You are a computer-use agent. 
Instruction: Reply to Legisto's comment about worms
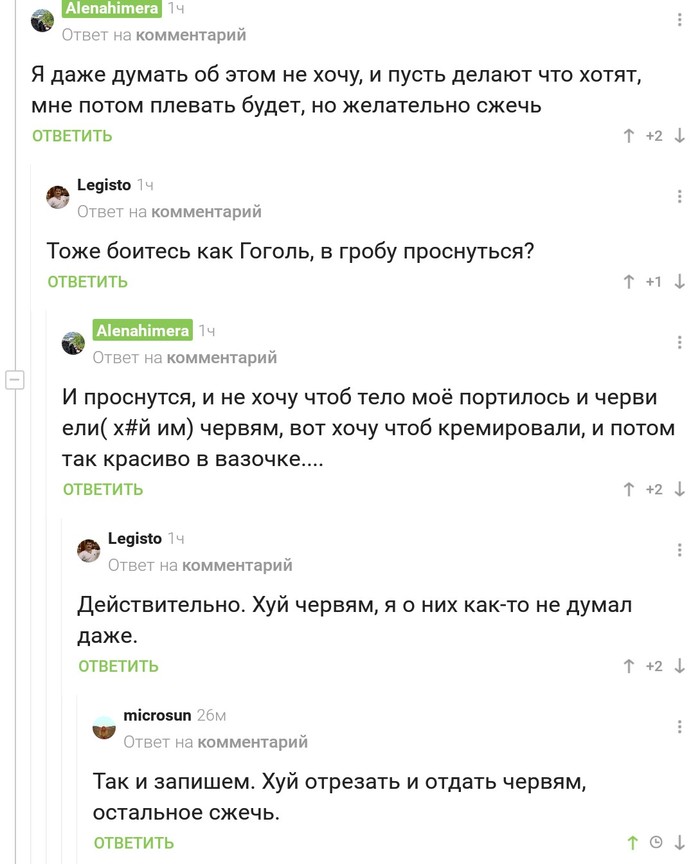[x=119, y=667]
